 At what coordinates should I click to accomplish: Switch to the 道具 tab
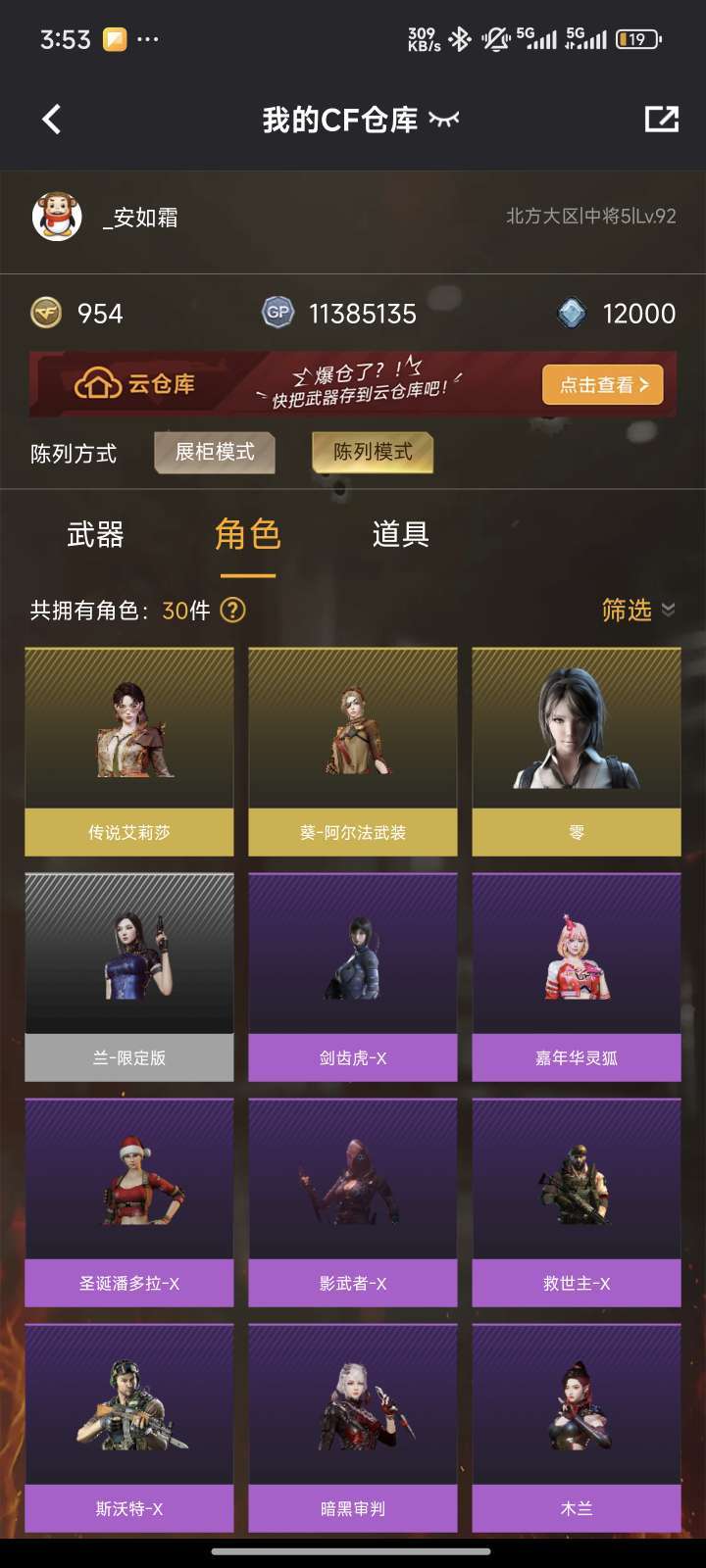coord(400,535)
